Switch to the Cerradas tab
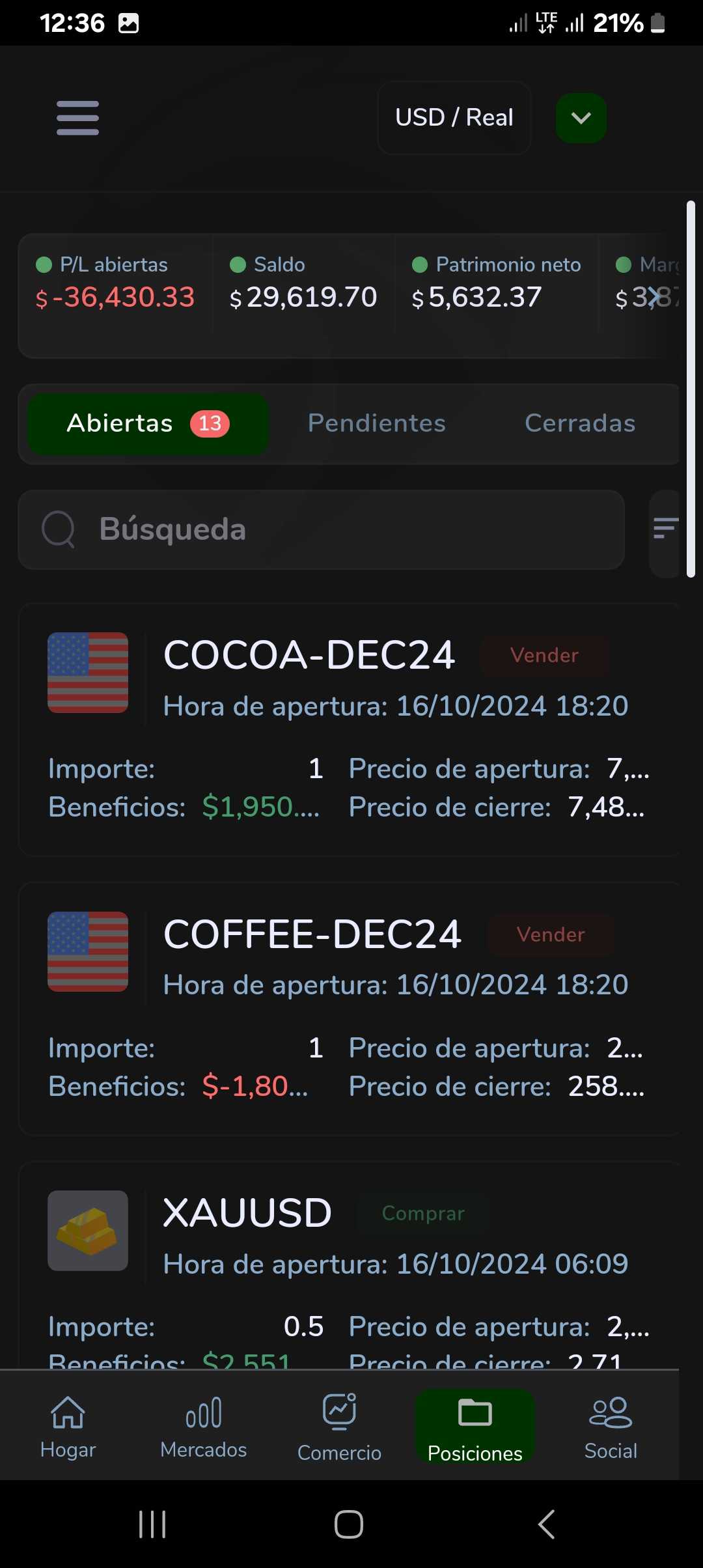 tap(579, 423)
